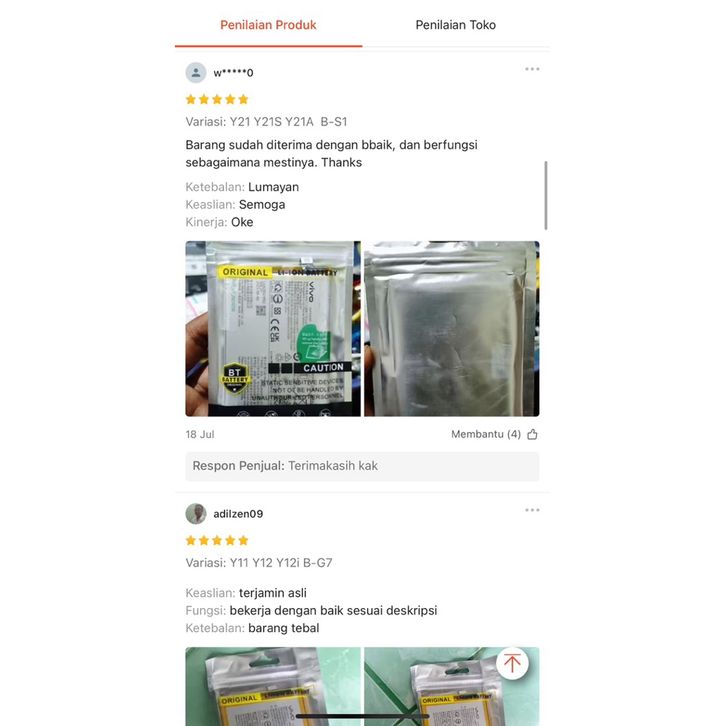View w*****0's second photo of silver pouch
The image size is (726, 726).
(x=451, y=329)
